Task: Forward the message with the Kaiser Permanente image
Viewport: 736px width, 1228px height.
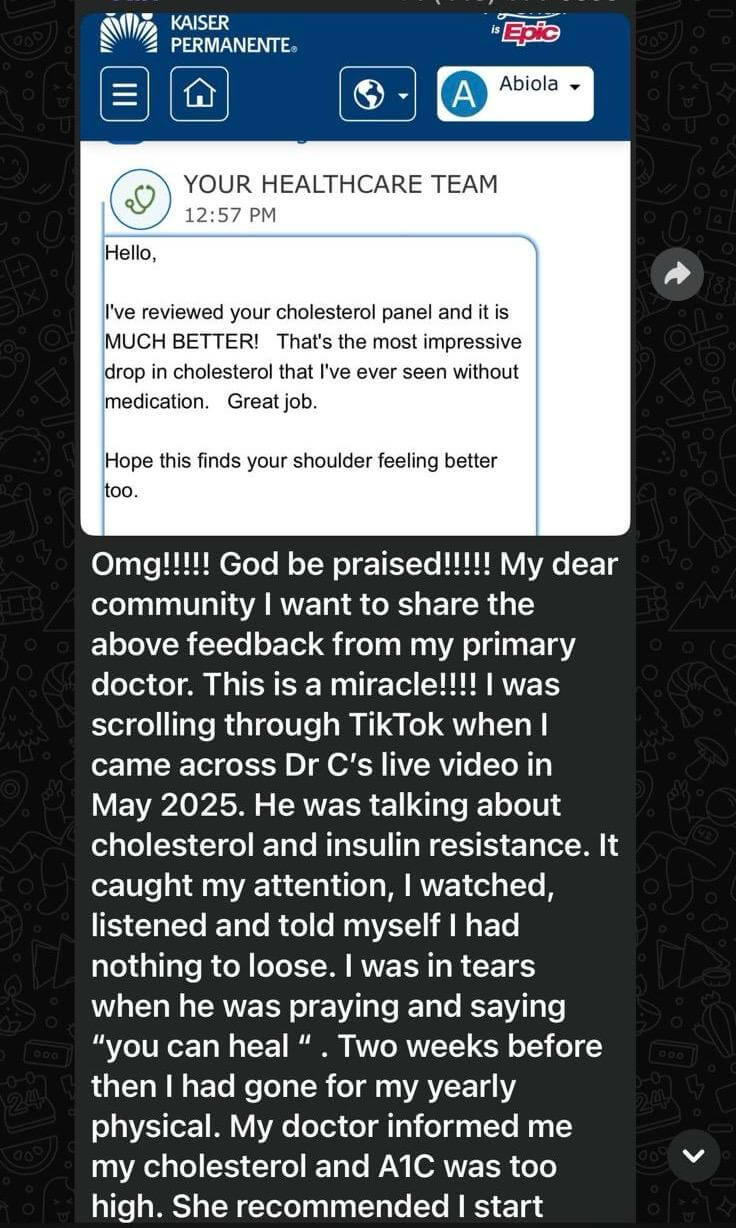Action: 677,274
